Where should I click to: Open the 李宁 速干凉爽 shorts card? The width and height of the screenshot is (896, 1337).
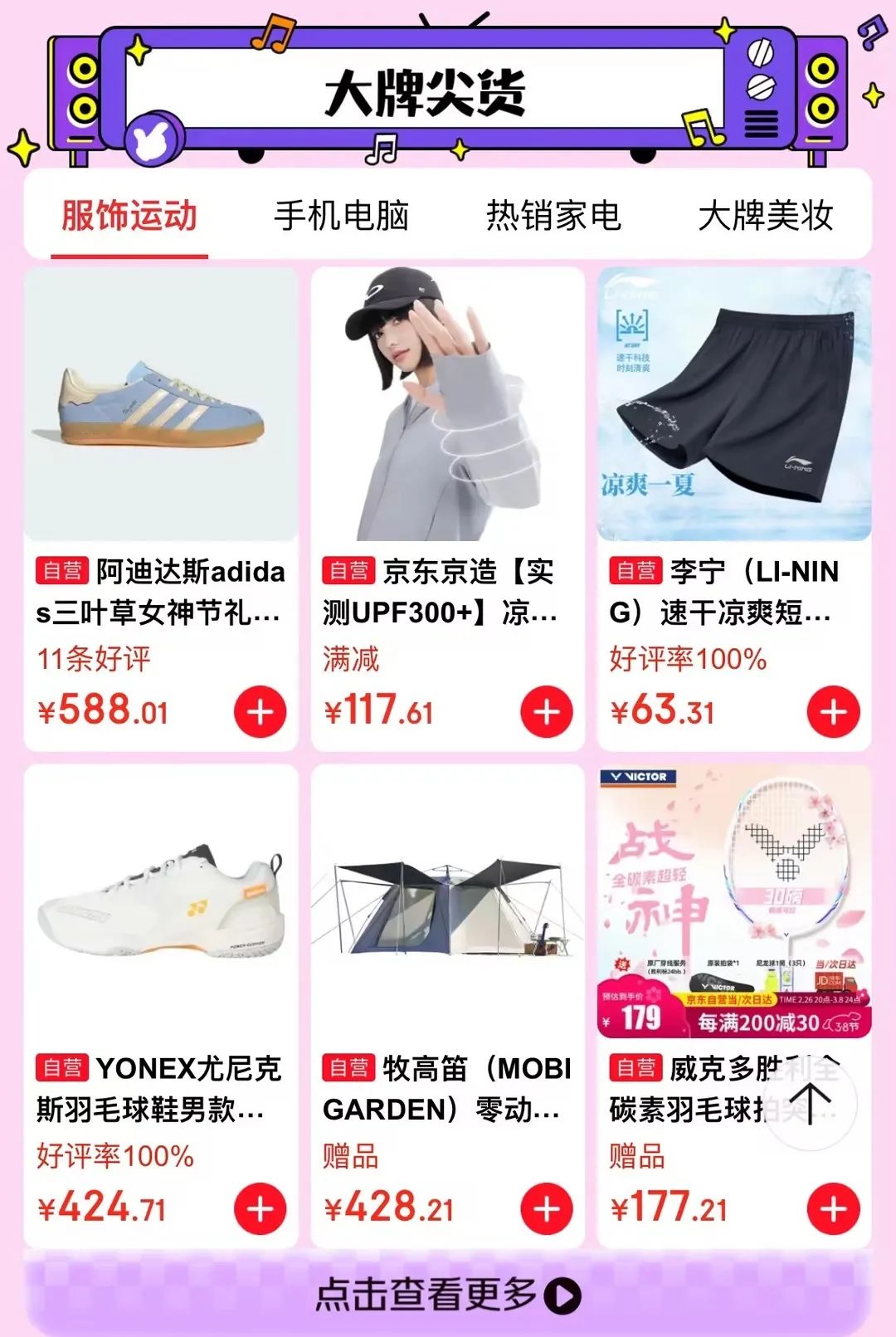tap(734, 405)
